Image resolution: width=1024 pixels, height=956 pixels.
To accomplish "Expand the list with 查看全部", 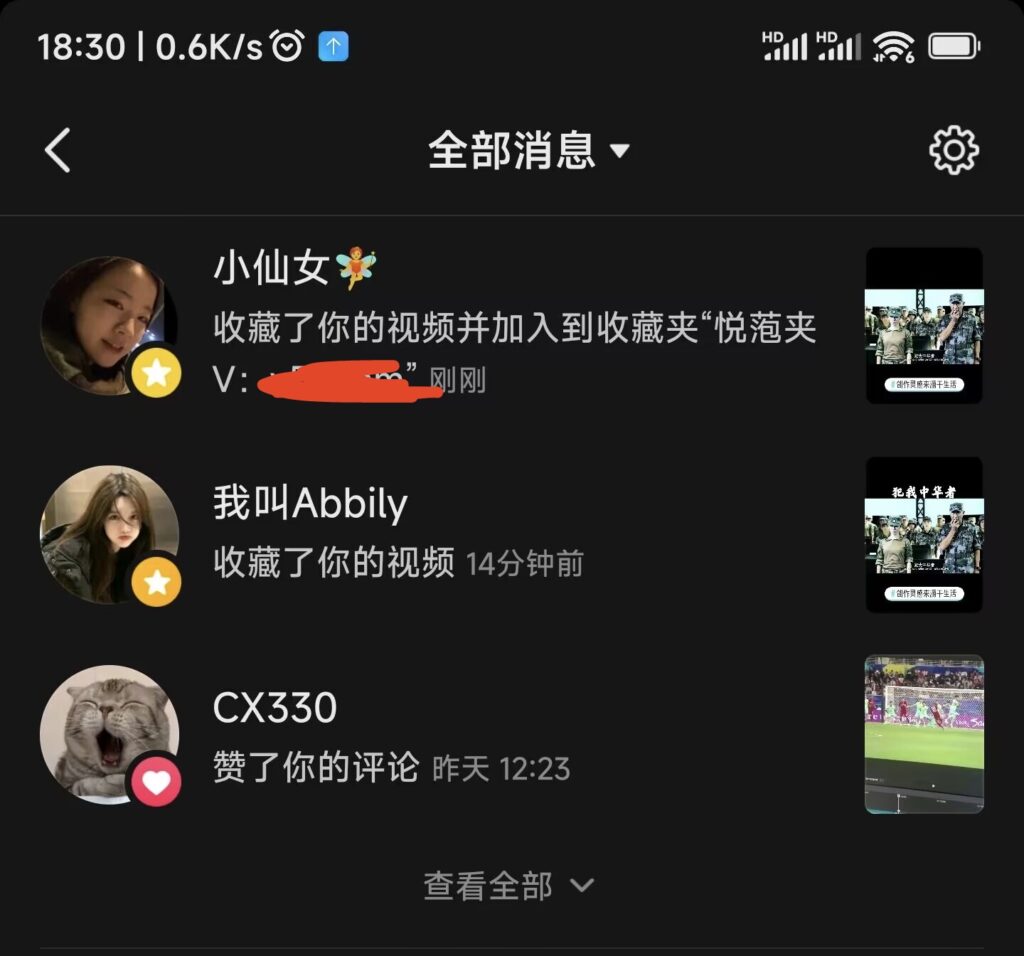I will click(x=508, y=886).
